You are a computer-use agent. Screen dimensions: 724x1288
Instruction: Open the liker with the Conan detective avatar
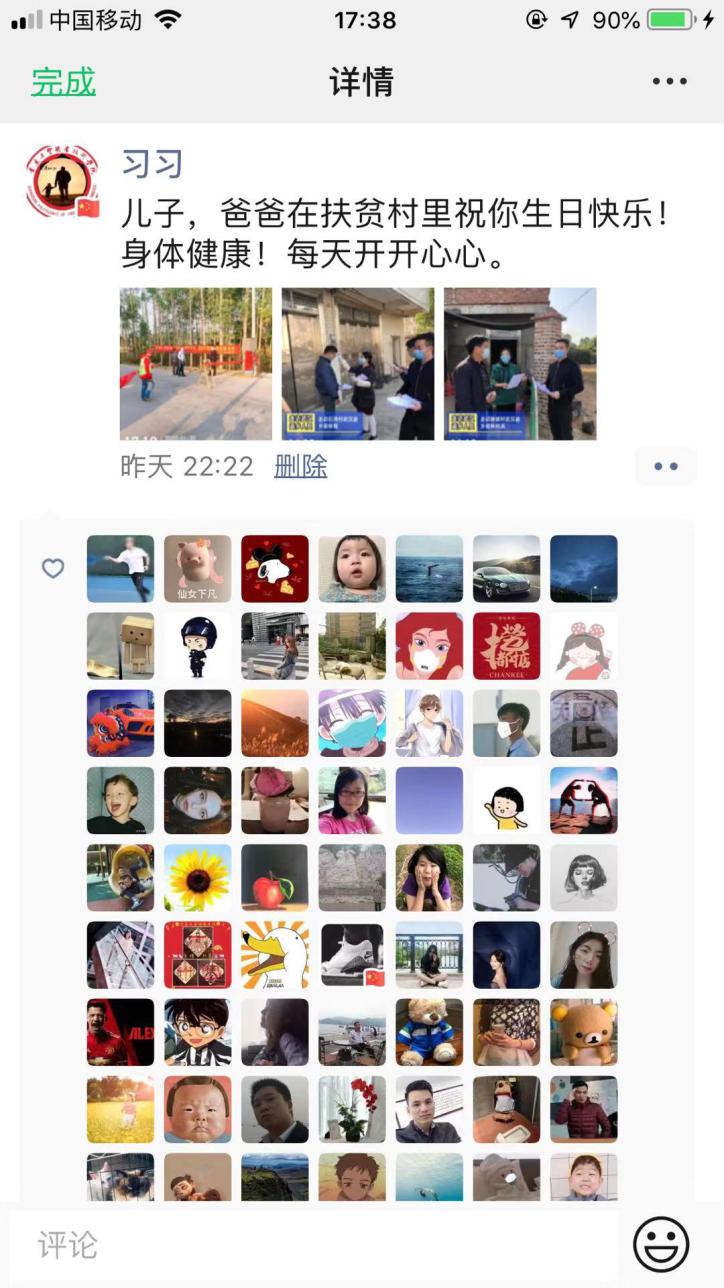[197, 1031]
